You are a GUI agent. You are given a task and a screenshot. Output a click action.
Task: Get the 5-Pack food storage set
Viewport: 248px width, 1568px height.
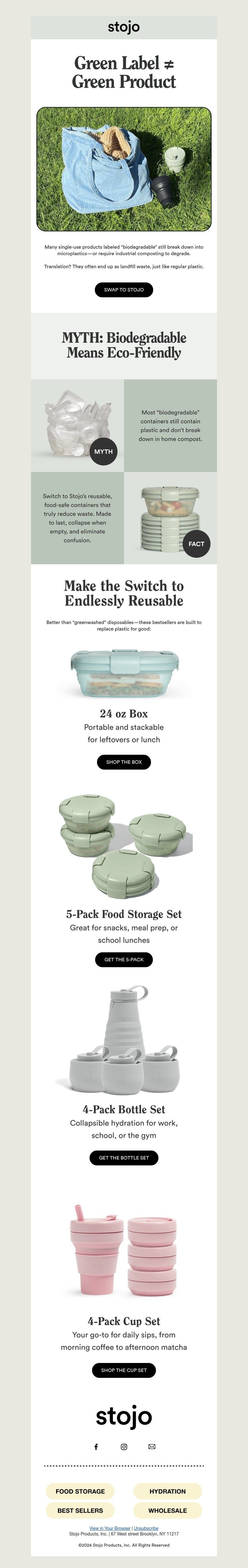pyautogui.click(x=124, y=959)
